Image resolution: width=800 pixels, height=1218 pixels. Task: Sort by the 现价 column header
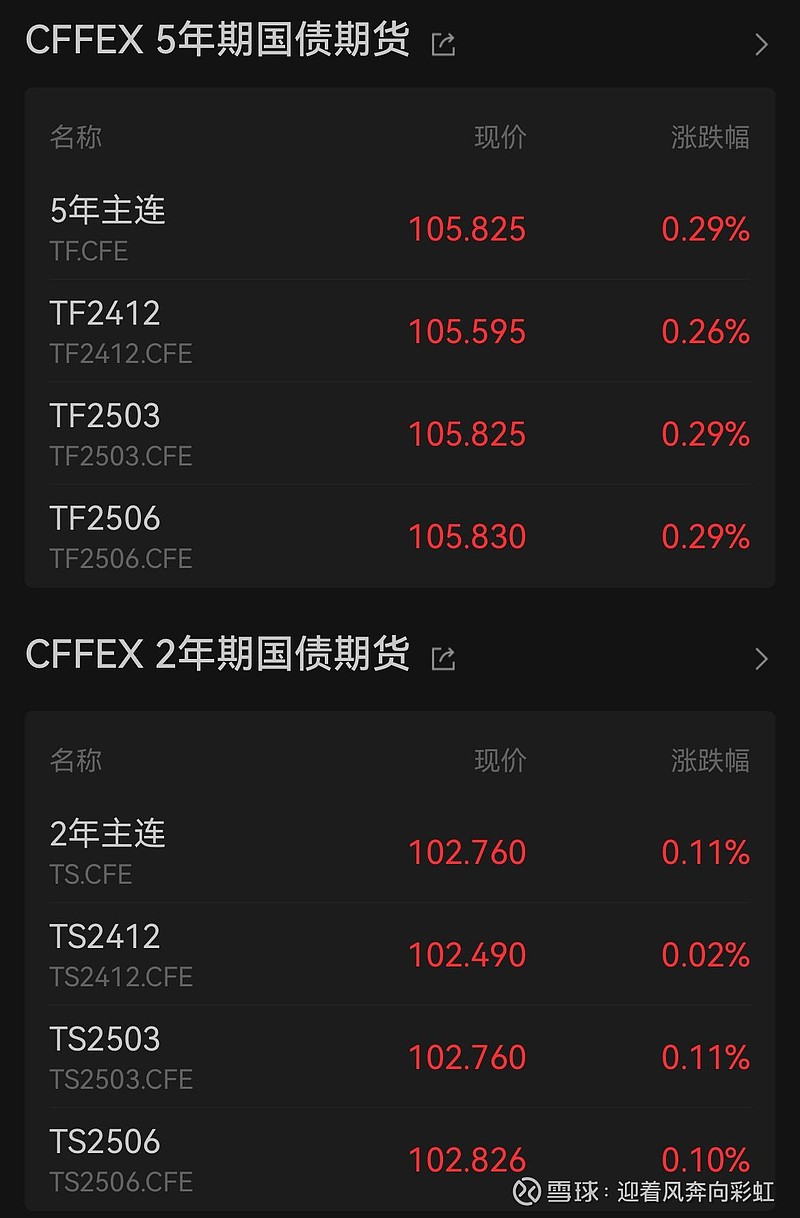click(500, 138)
